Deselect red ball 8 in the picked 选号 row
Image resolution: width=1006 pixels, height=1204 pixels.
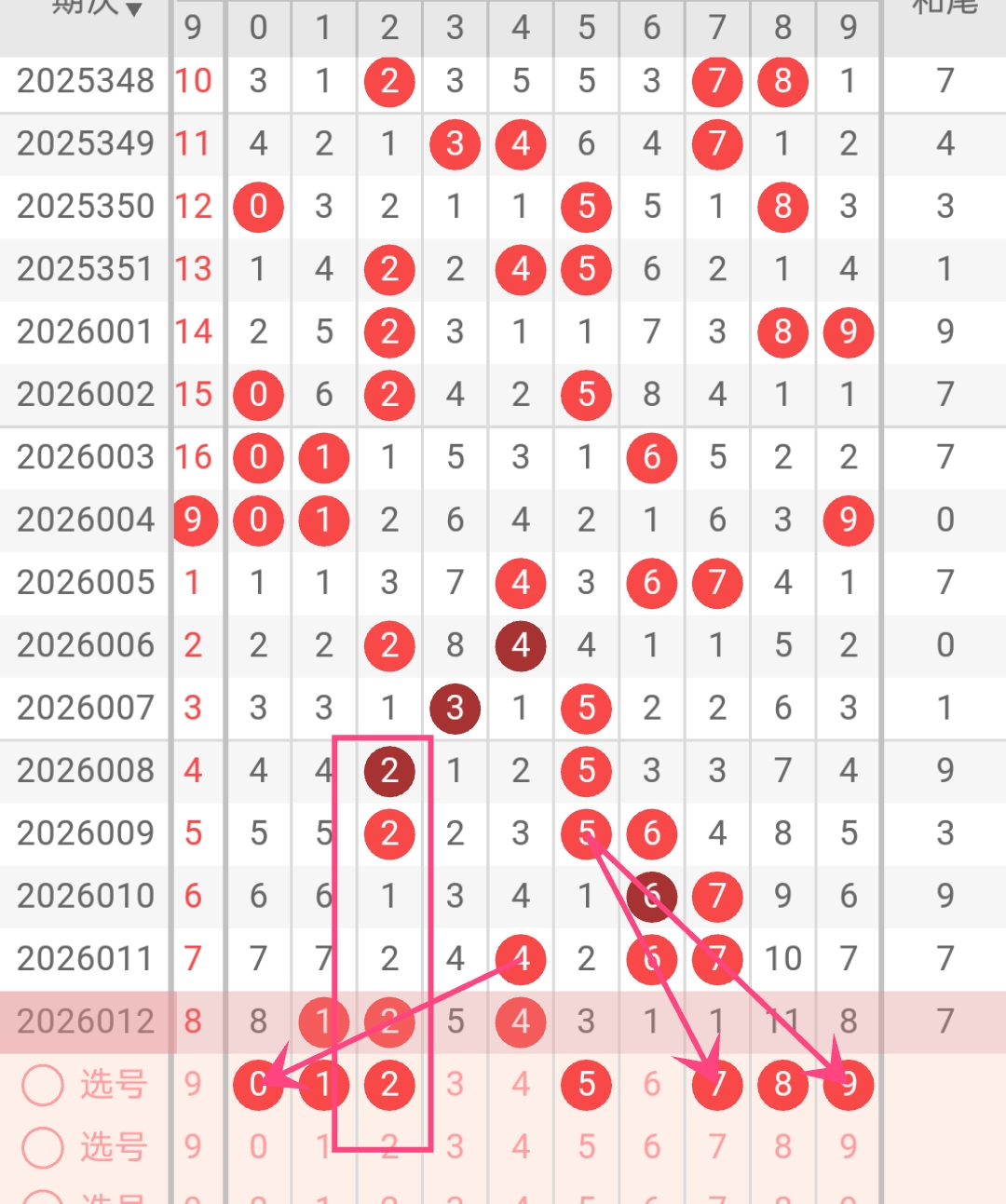[x=782, y=1084]
